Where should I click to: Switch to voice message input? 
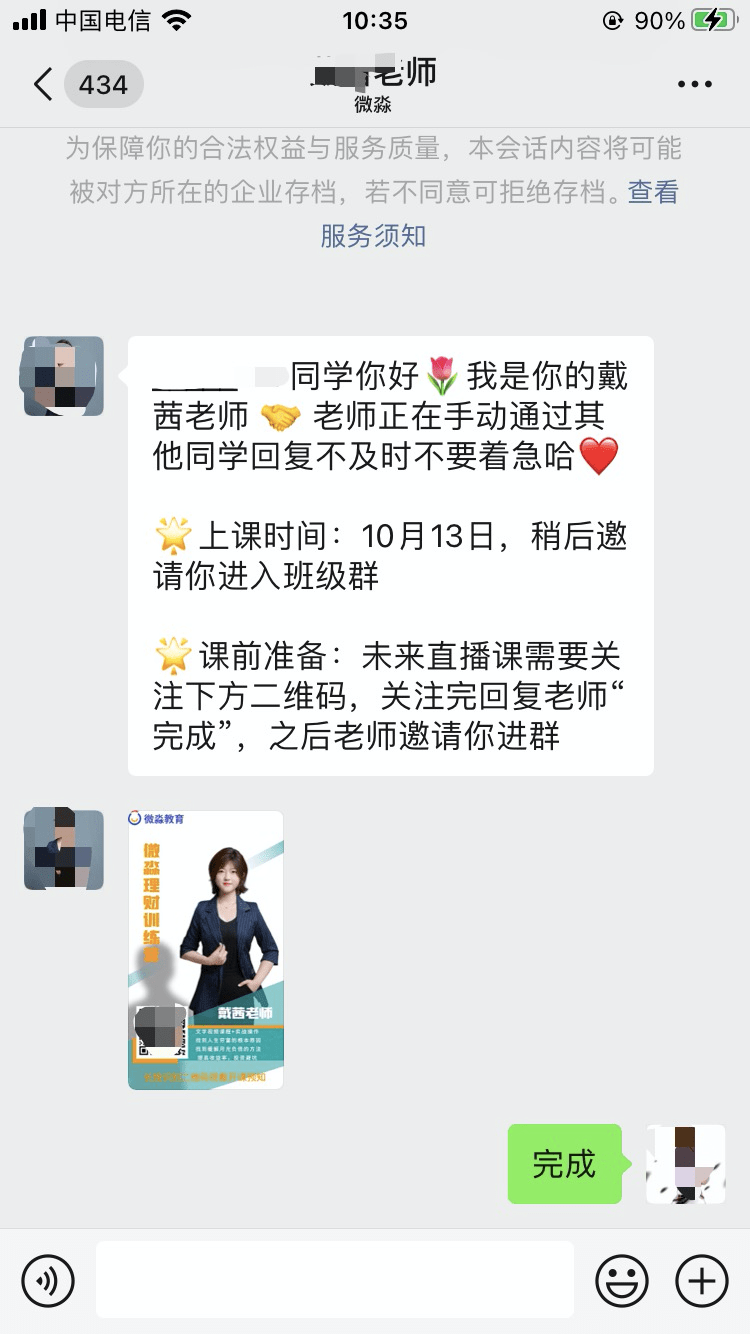[x=48, y=1280]
